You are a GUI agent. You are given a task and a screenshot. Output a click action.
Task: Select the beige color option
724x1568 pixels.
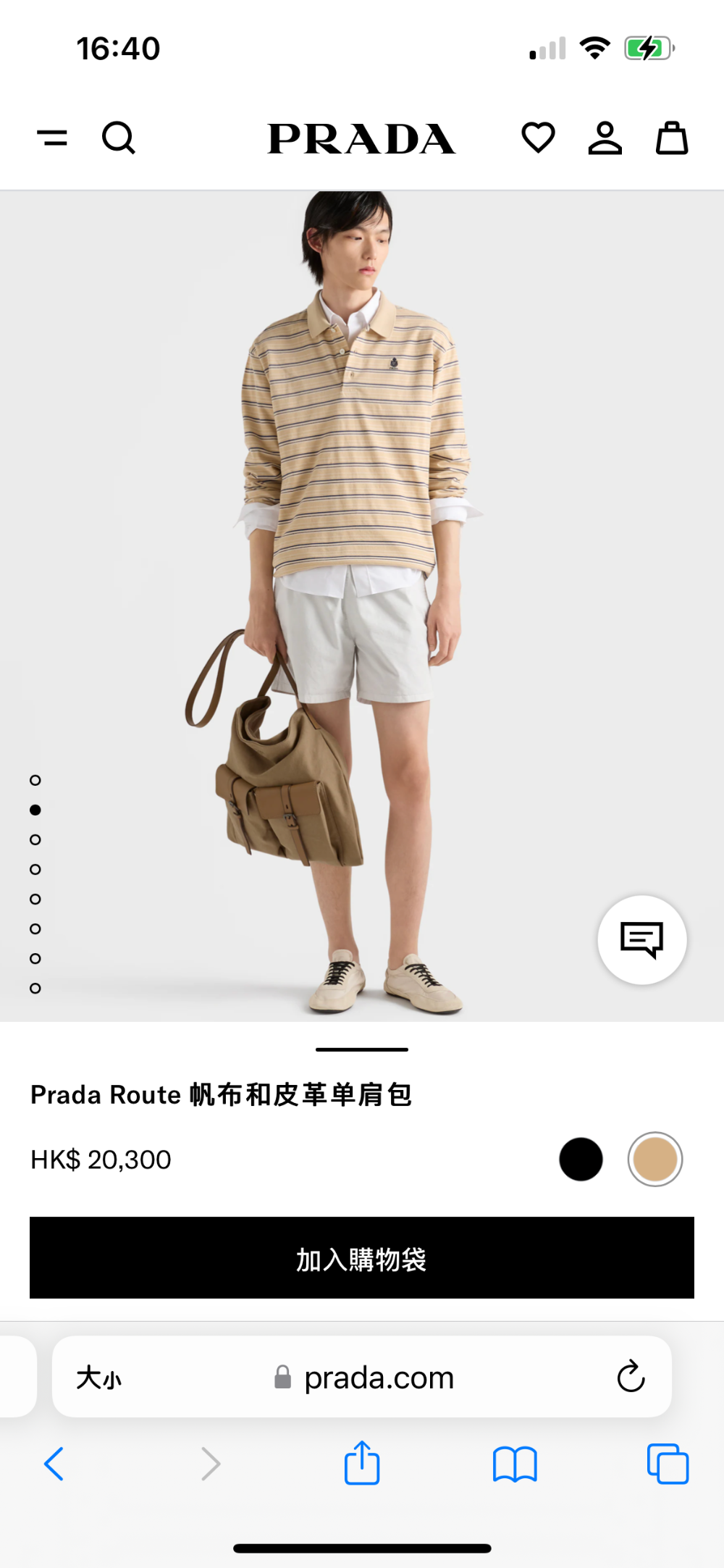[x=655, y=1160]
